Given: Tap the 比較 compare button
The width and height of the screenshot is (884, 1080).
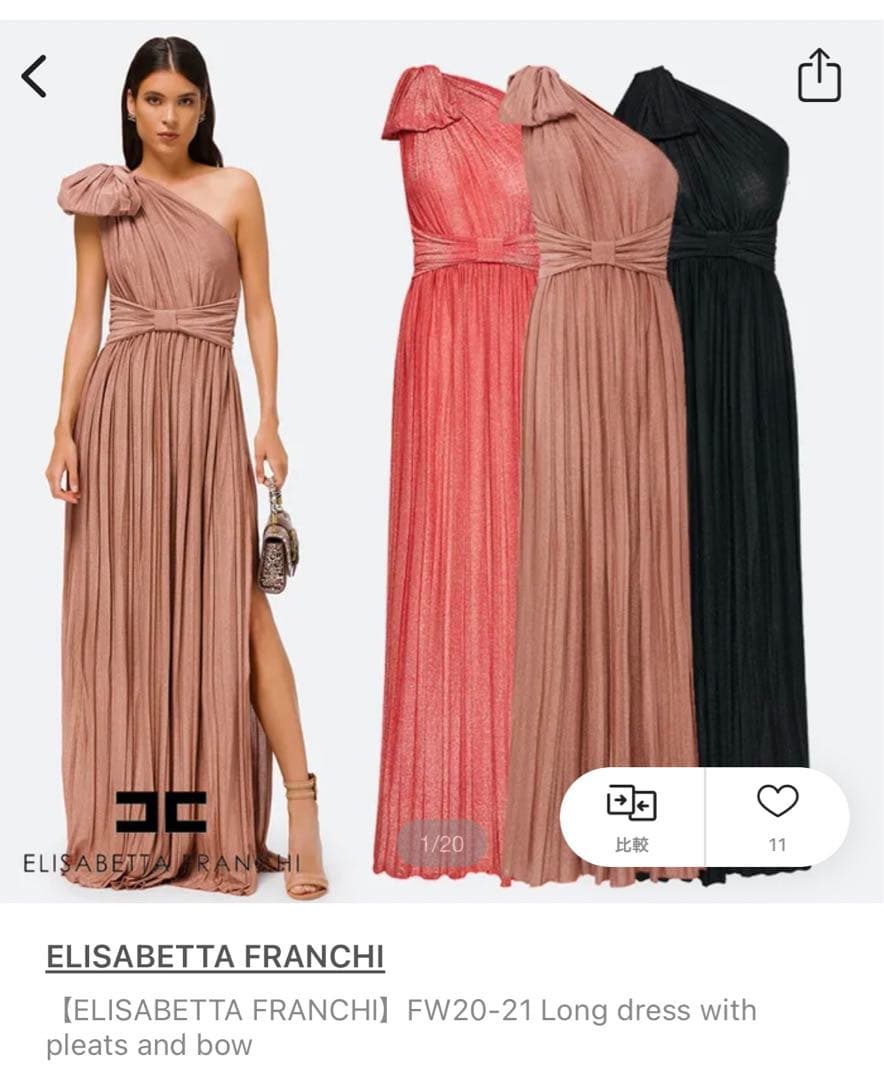Looking at the screenshot, I should (631, 818).
